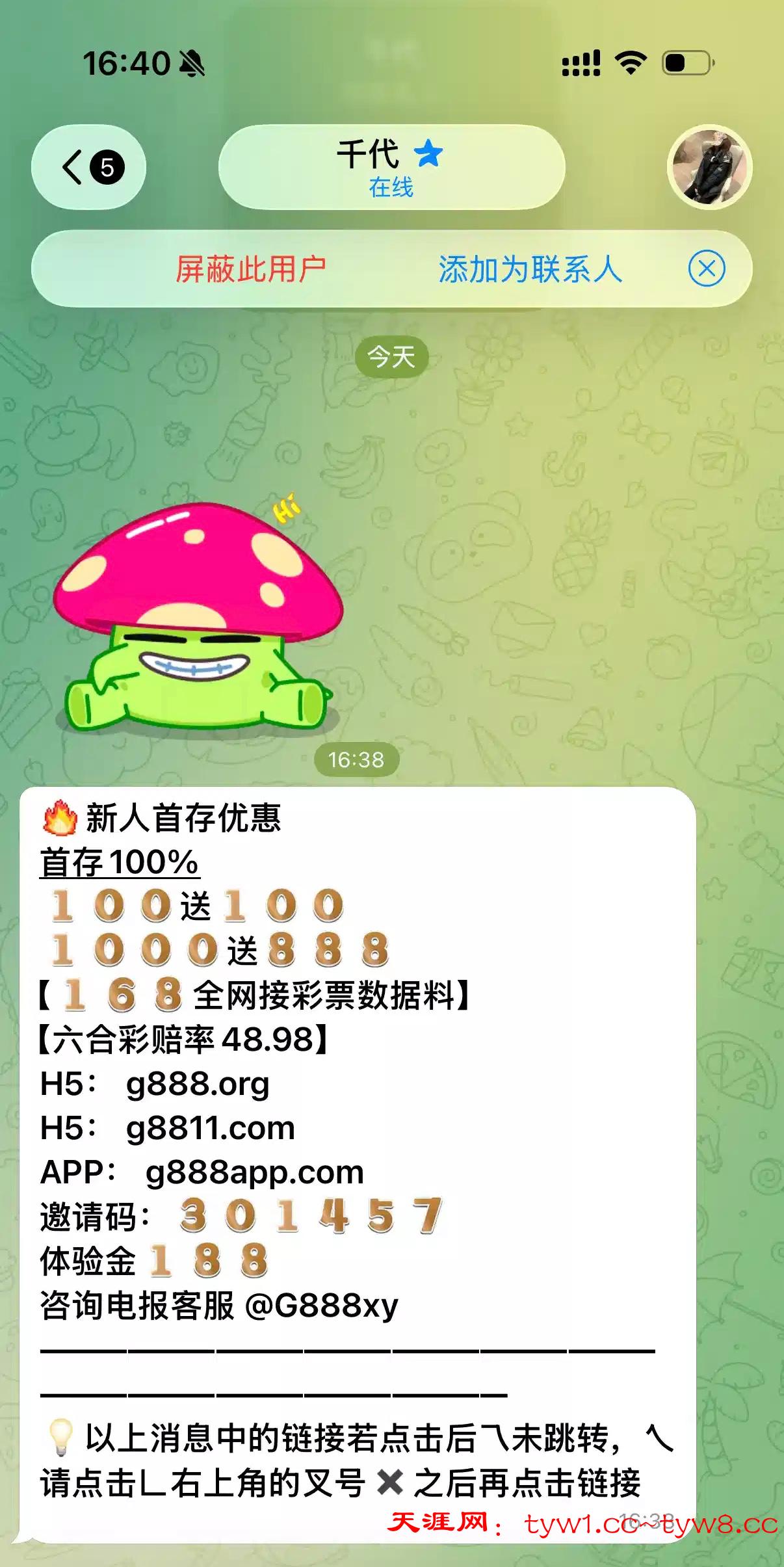
Task: Open the g8811.com link
Action: pyautogui.click(x=211, y=1128)
